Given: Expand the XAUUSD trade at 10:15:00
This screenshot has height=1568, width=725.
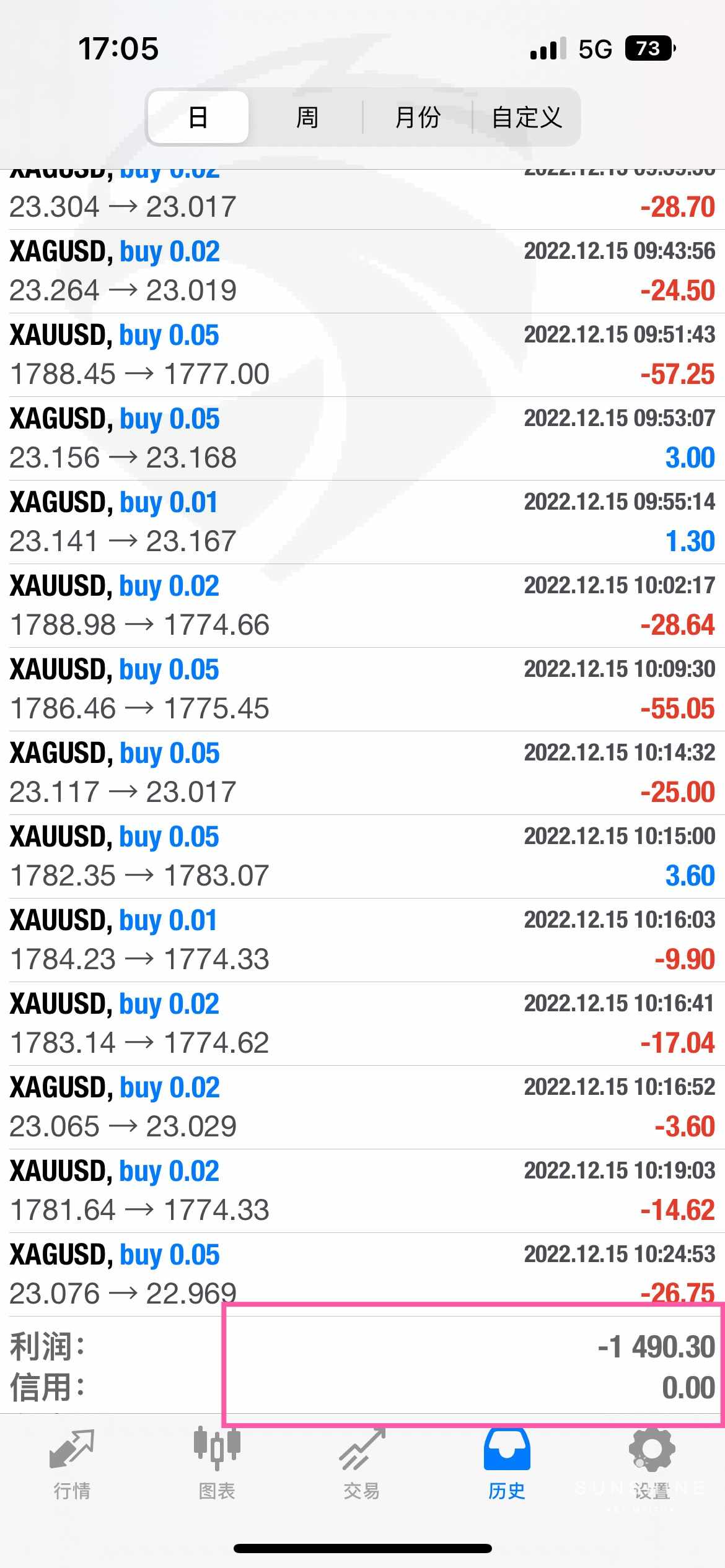Looking at the screenshot, I should (x=362, y=856).
